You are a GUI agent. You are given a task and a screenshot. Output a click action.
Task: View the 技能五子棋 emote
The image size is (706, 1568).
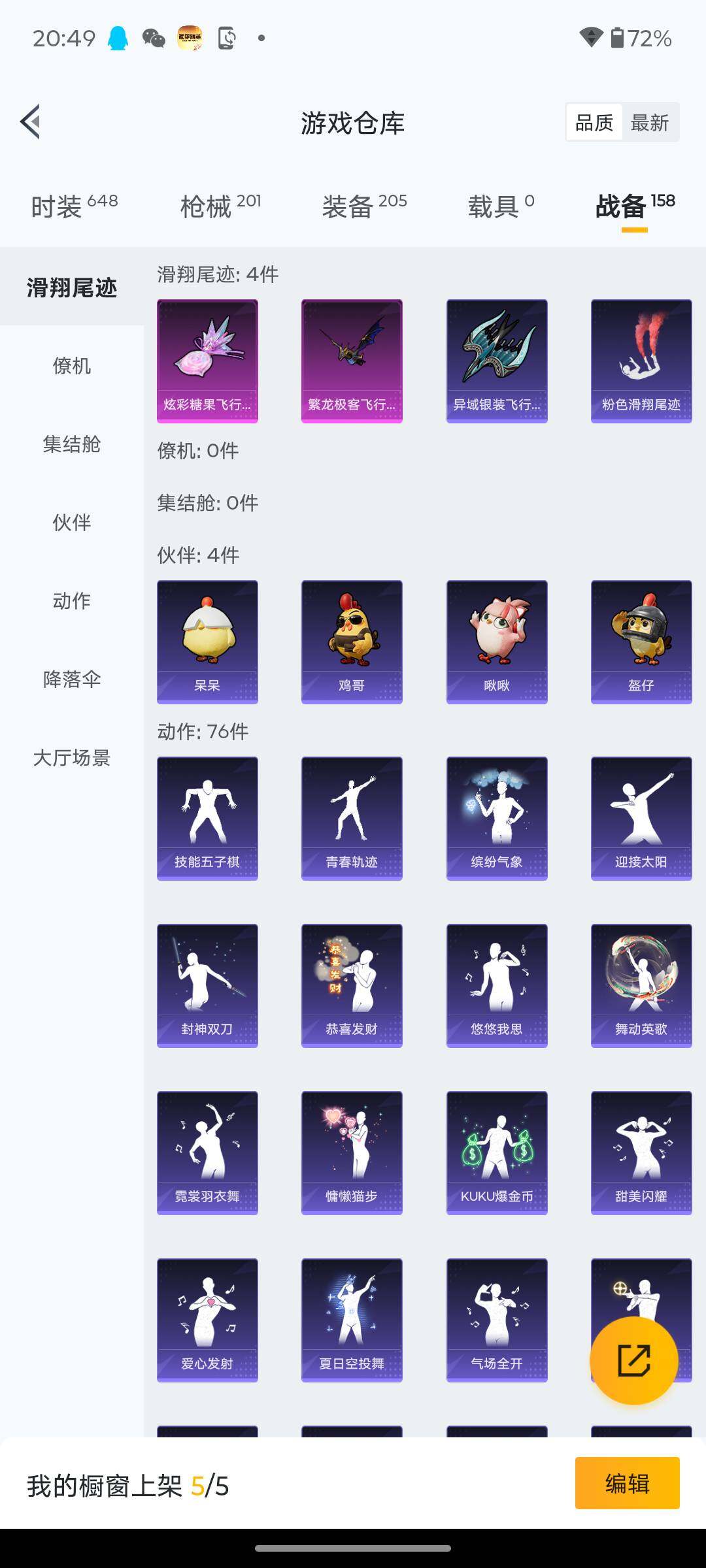[207, 818]
